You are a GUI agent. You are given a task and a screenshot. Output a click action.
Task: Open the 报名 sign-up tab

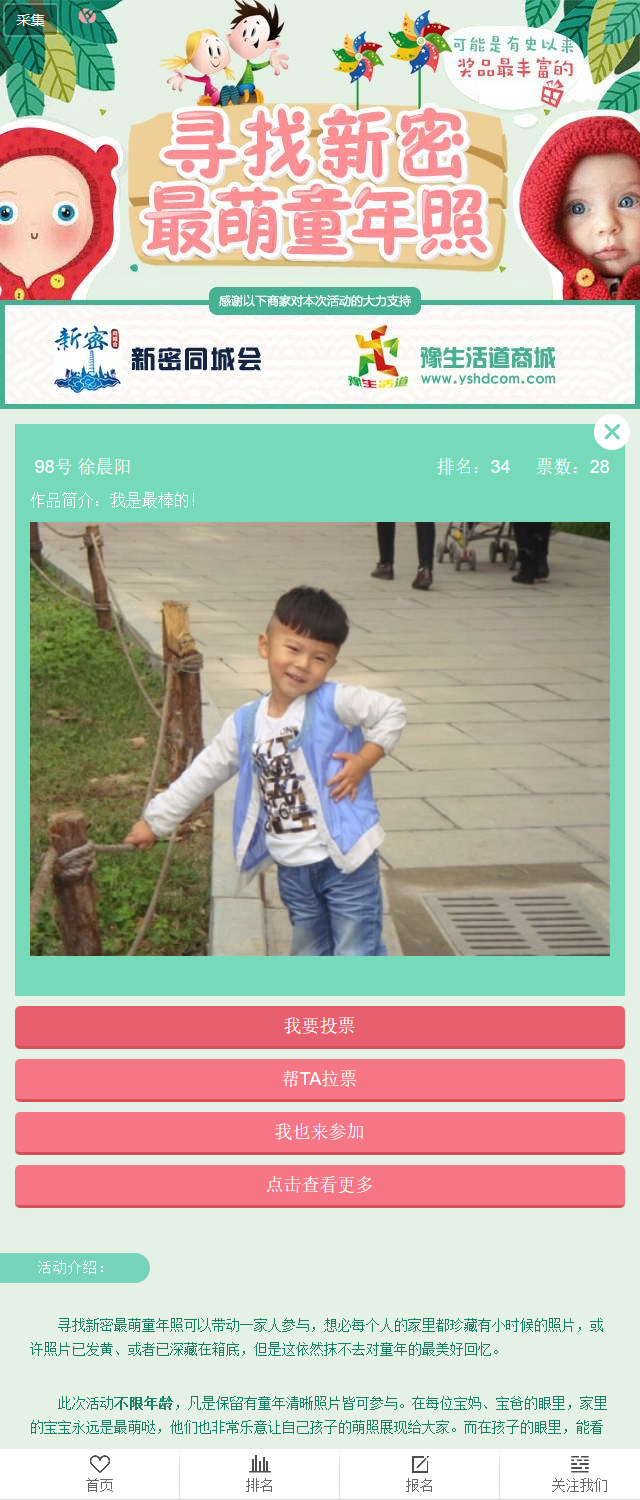click(x=420, y=1474)
